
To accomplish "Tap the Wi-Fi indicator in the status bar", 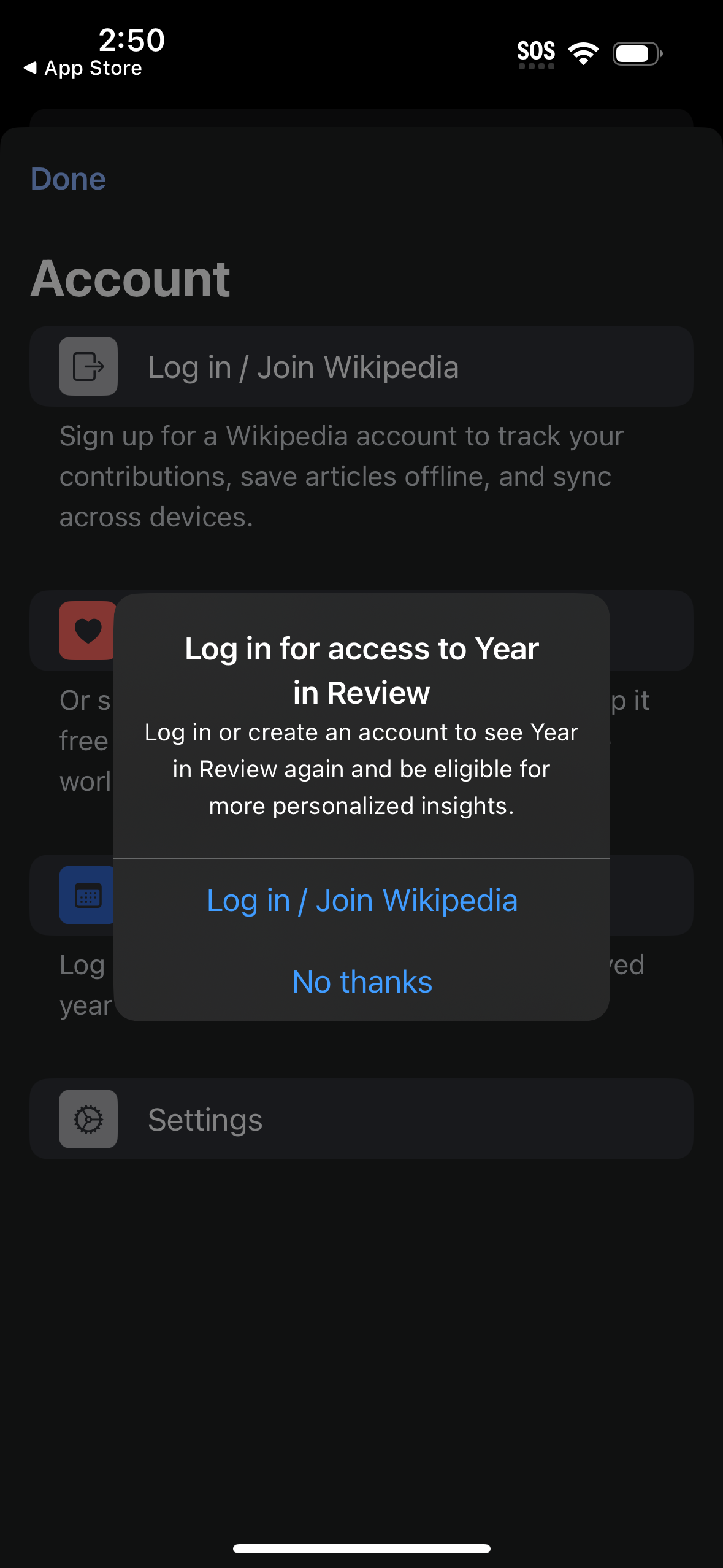I will click(x=583, y=53).
